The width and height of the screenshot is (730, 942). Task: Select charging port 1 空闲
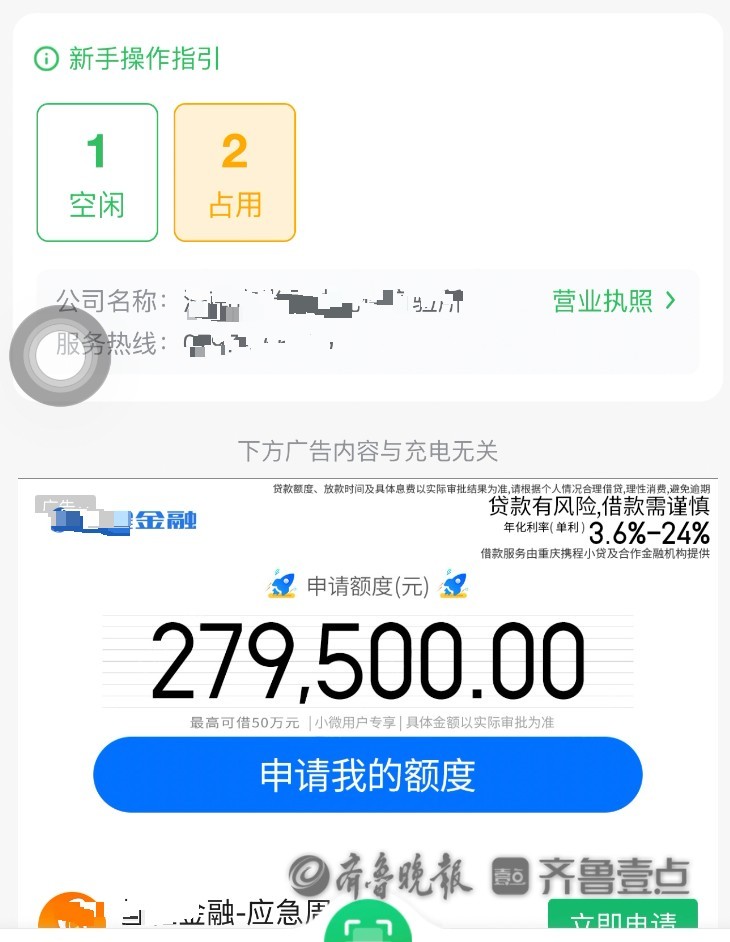97,173
